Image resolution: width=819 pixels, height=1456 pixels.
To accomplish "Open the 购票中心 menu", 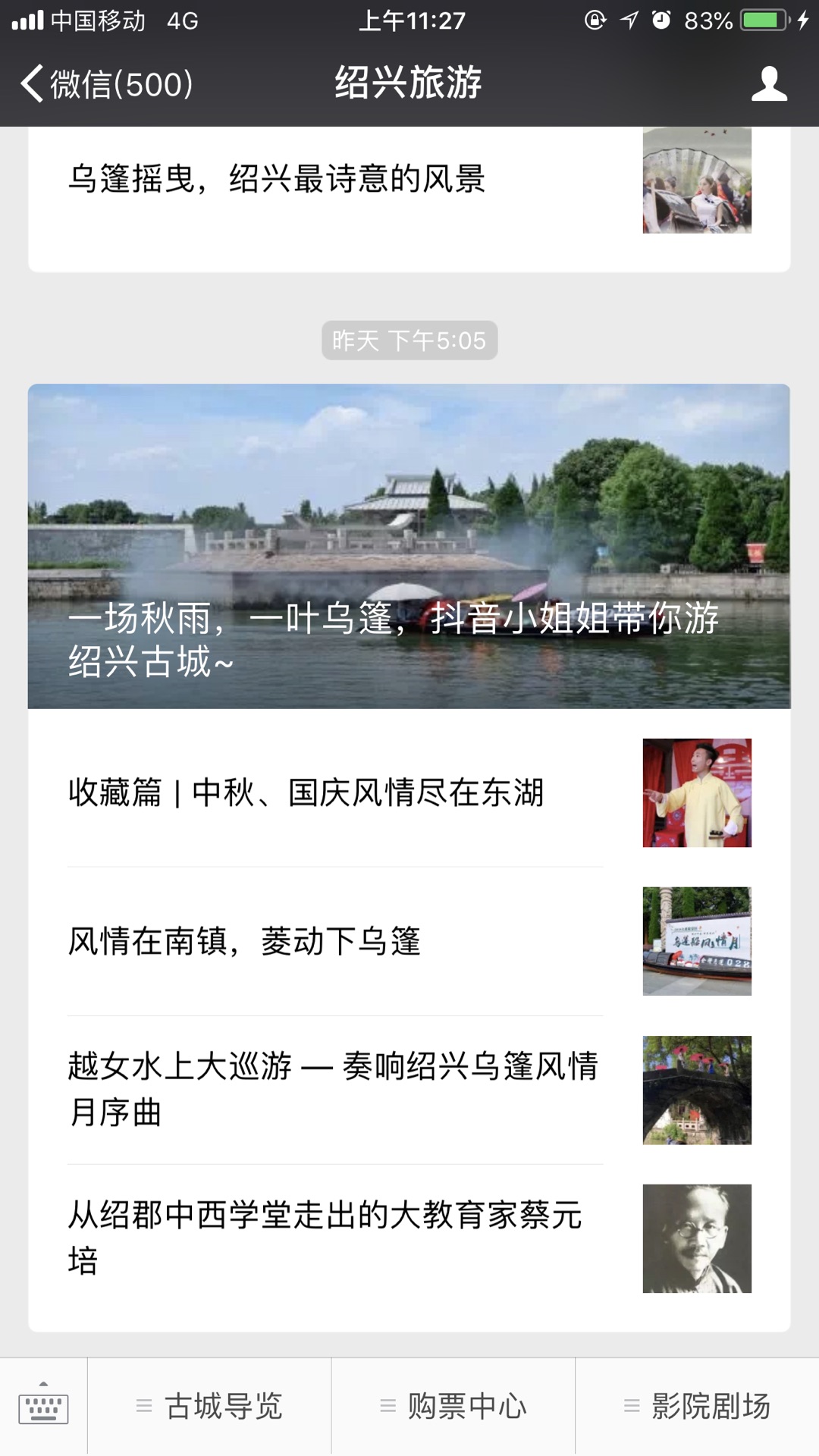I will [x=453, y=1407].
